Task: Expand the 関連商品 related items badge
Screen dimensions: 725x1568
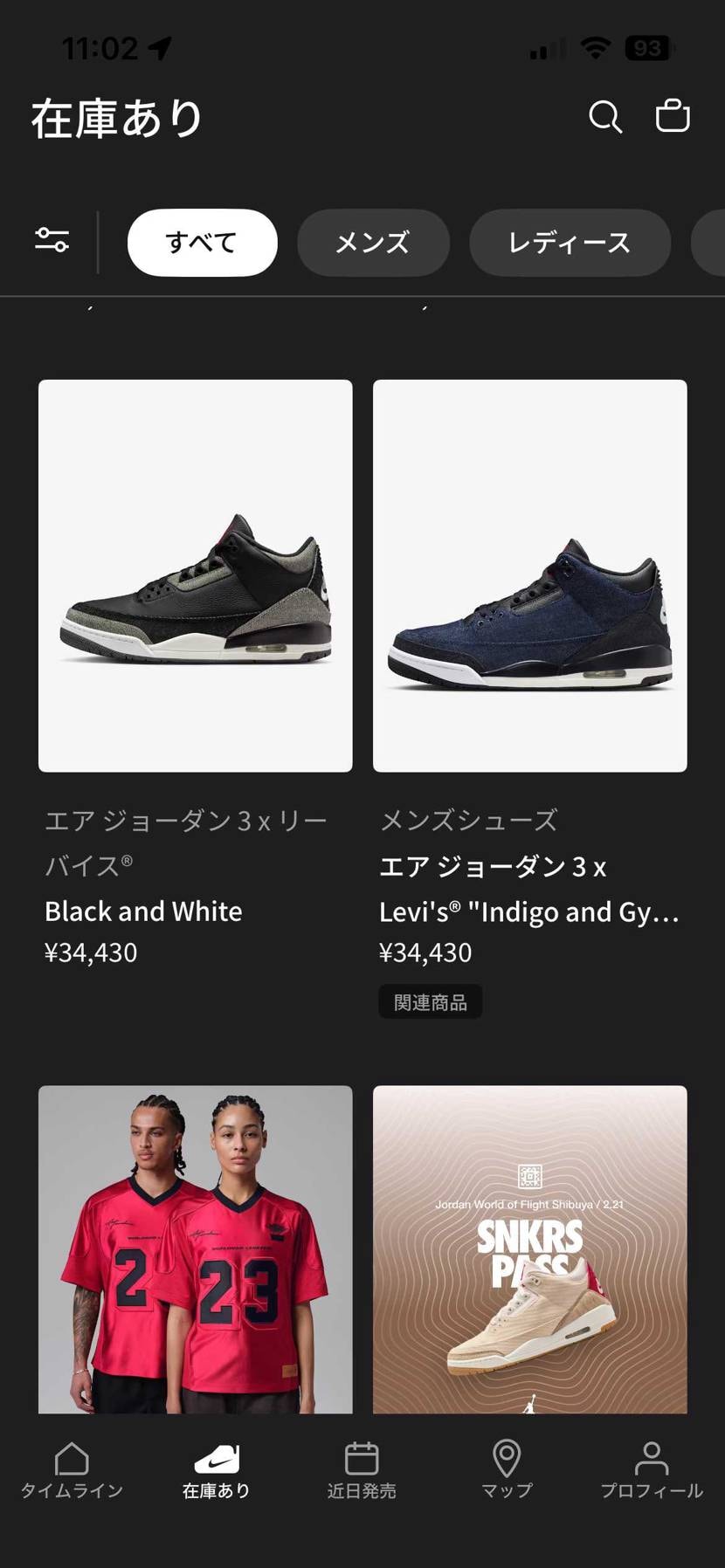Action: [x=430, y=1001]
